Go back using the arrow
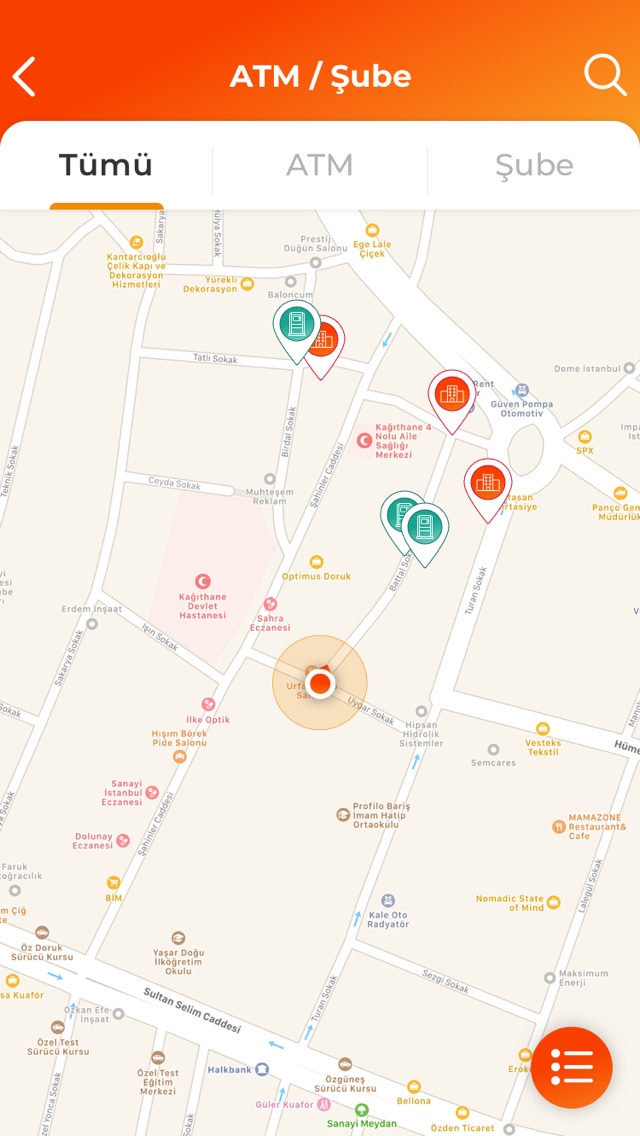 click(25, 77)
